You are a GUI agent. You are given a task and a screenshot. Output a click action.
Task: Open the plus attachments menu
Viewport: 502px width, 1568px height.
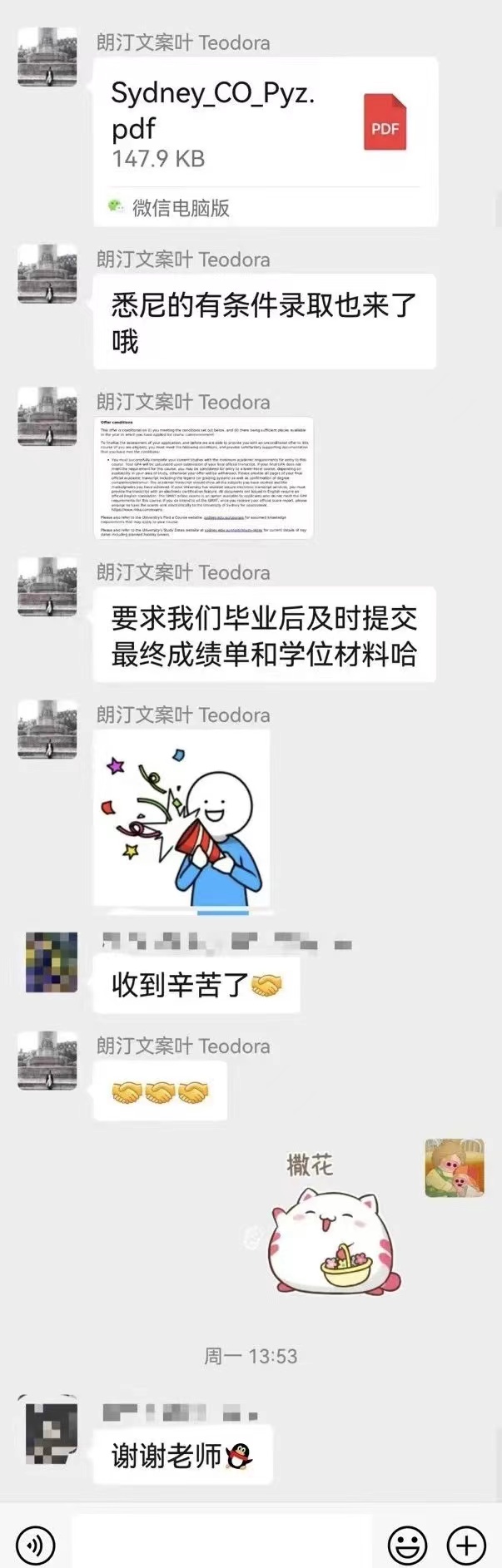point(466,1545)
